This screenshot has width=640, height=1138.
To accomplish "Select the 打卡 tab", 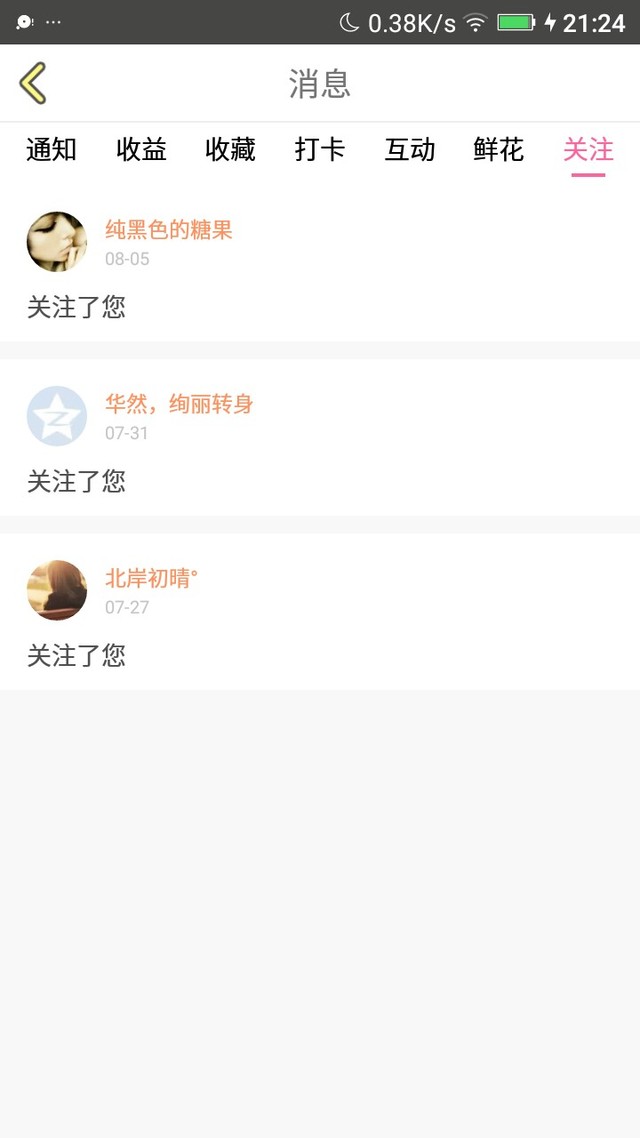I will (320, 150).
